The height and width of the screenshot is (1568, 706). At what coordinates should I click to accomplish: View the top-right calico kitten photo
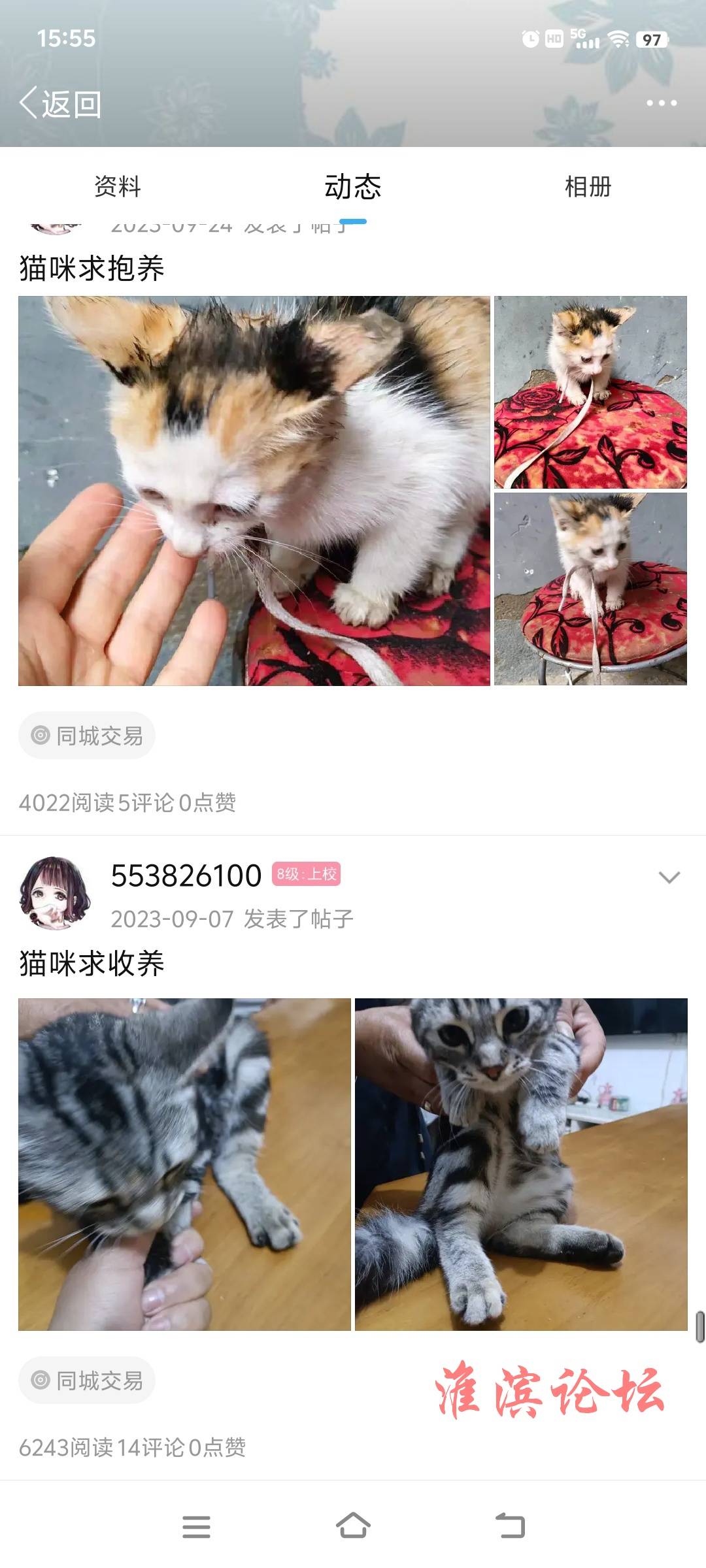[x=590, y=392]
